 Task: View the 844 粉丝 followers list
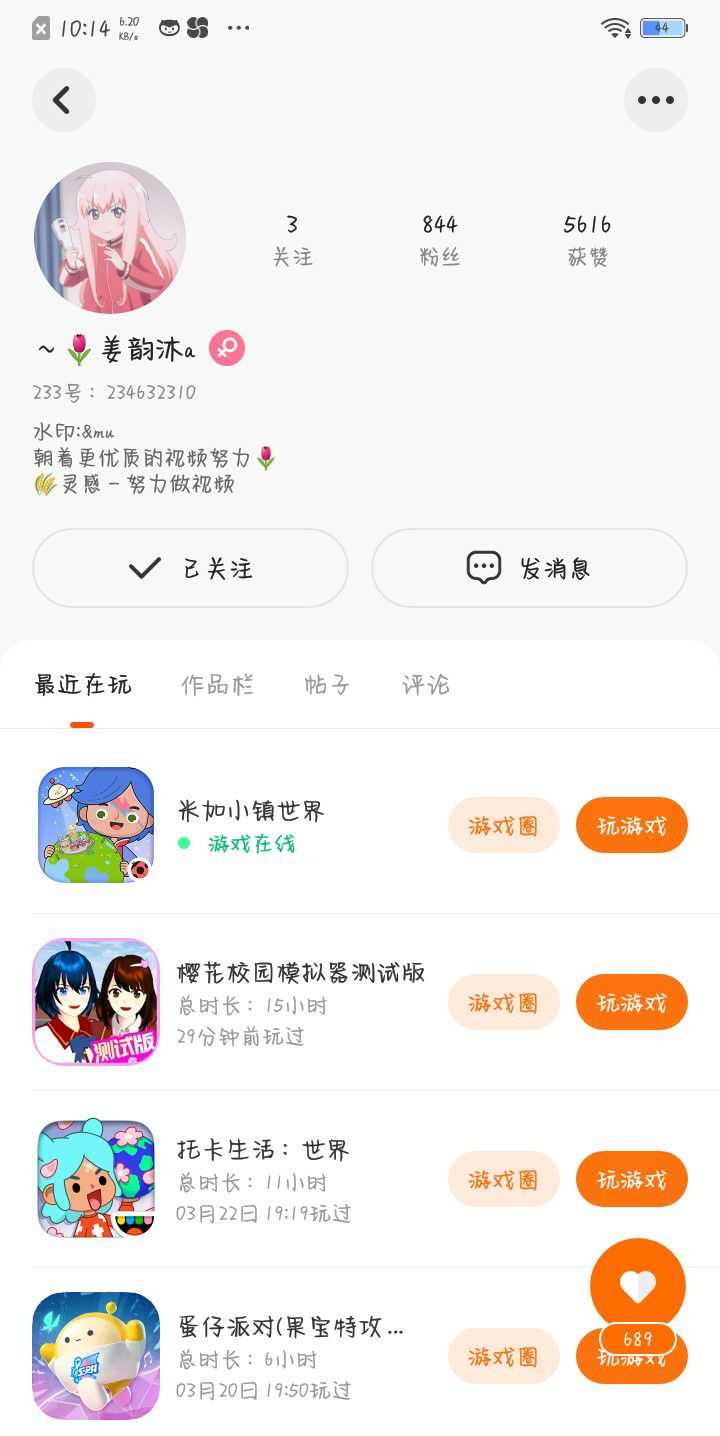(x=439, y=240)
